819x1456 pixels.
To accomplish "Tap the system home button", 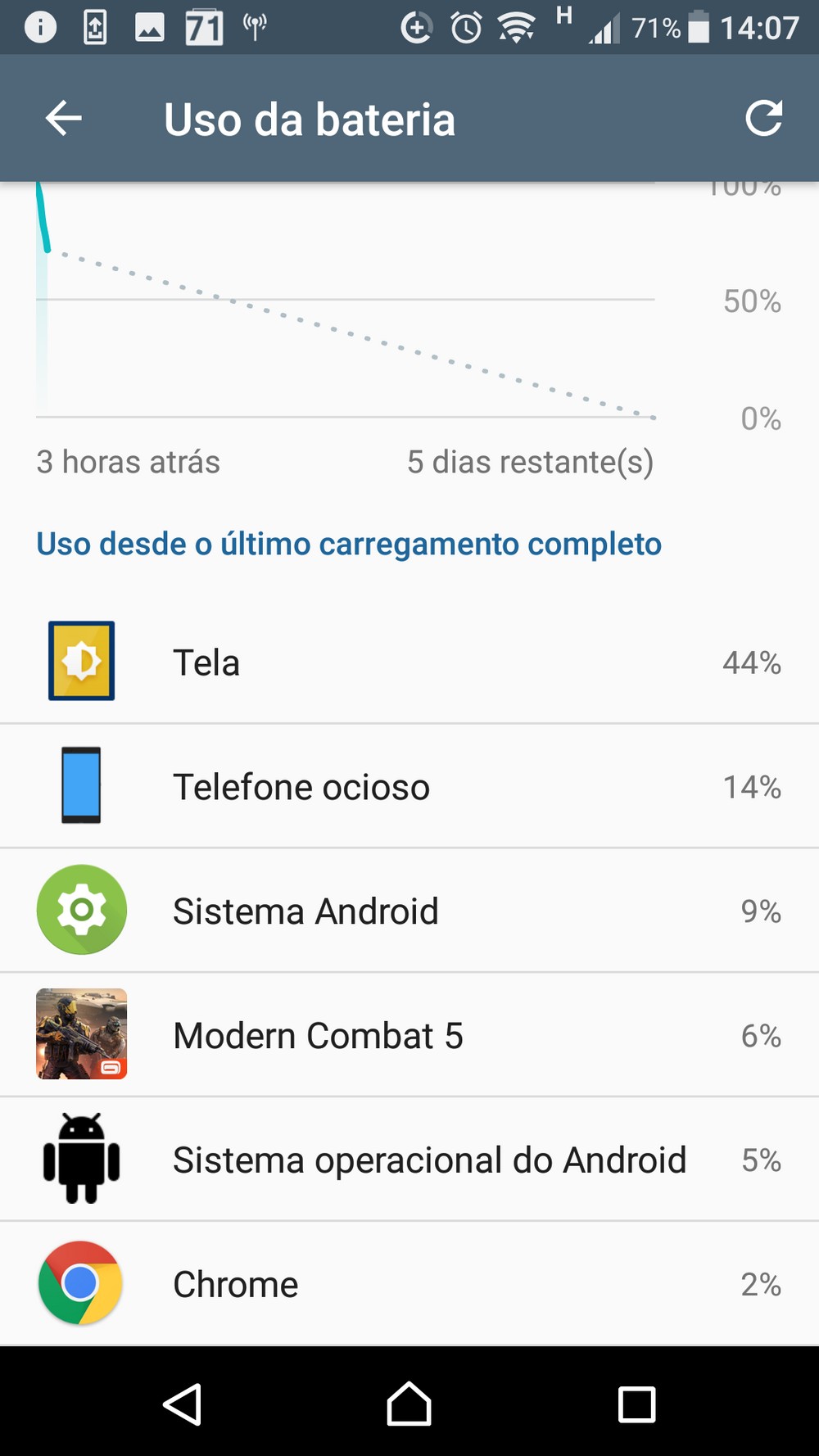I will click(409, 1404).
